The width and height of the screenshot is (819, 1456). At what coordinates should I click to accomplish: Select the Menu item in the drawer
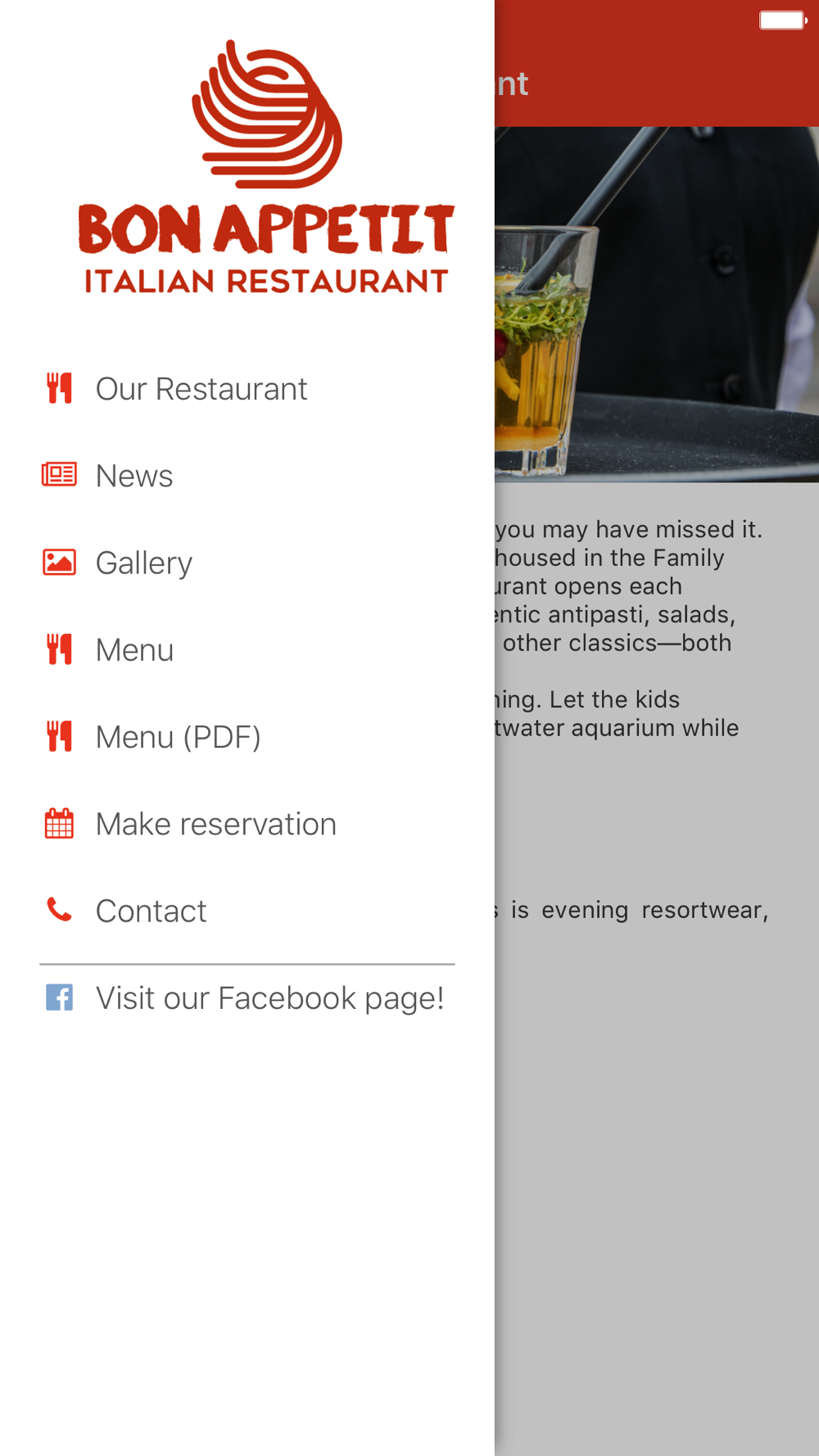tap(134, 650)
